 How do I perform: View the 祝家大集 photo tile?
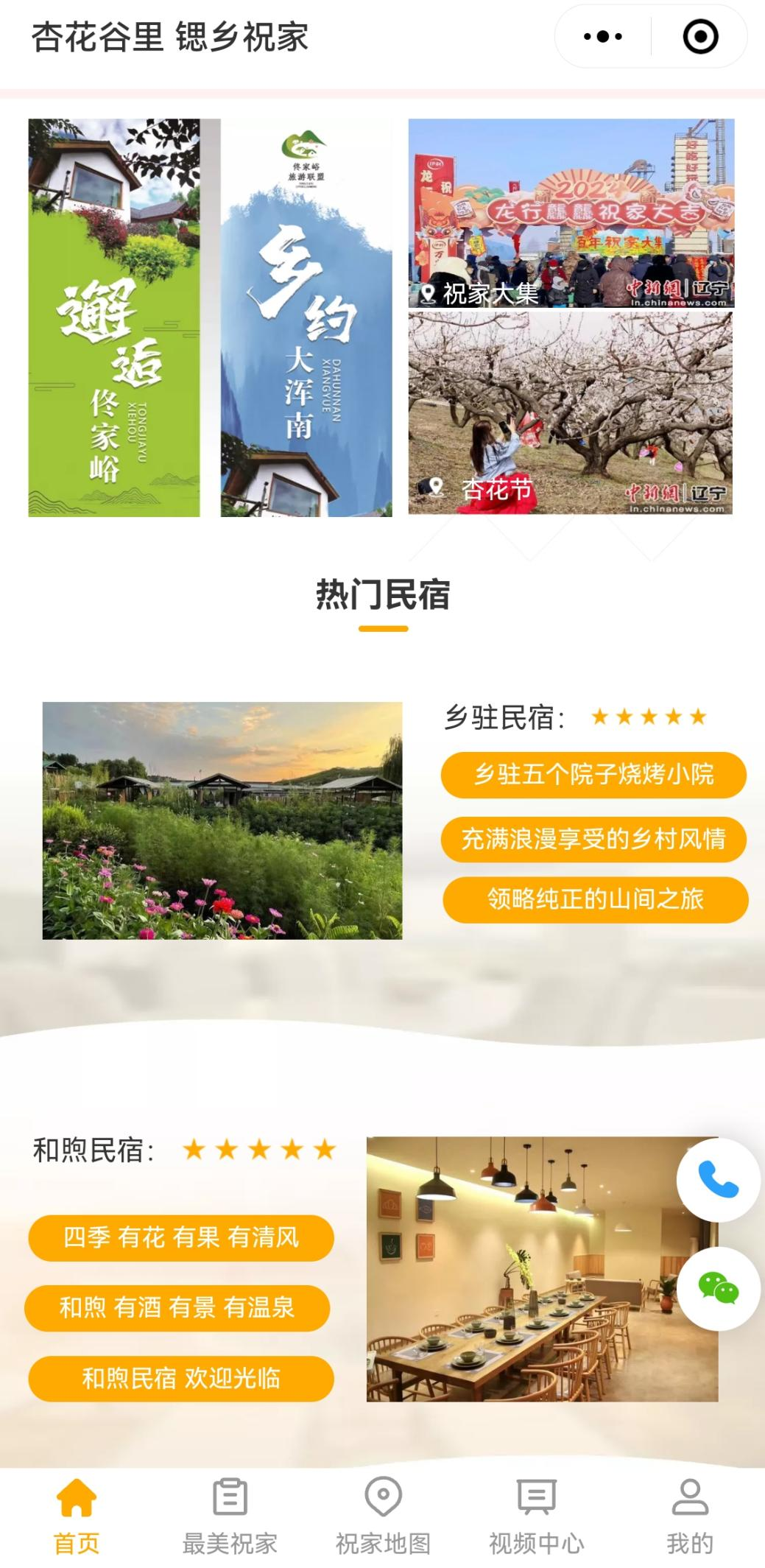point(571,213)
